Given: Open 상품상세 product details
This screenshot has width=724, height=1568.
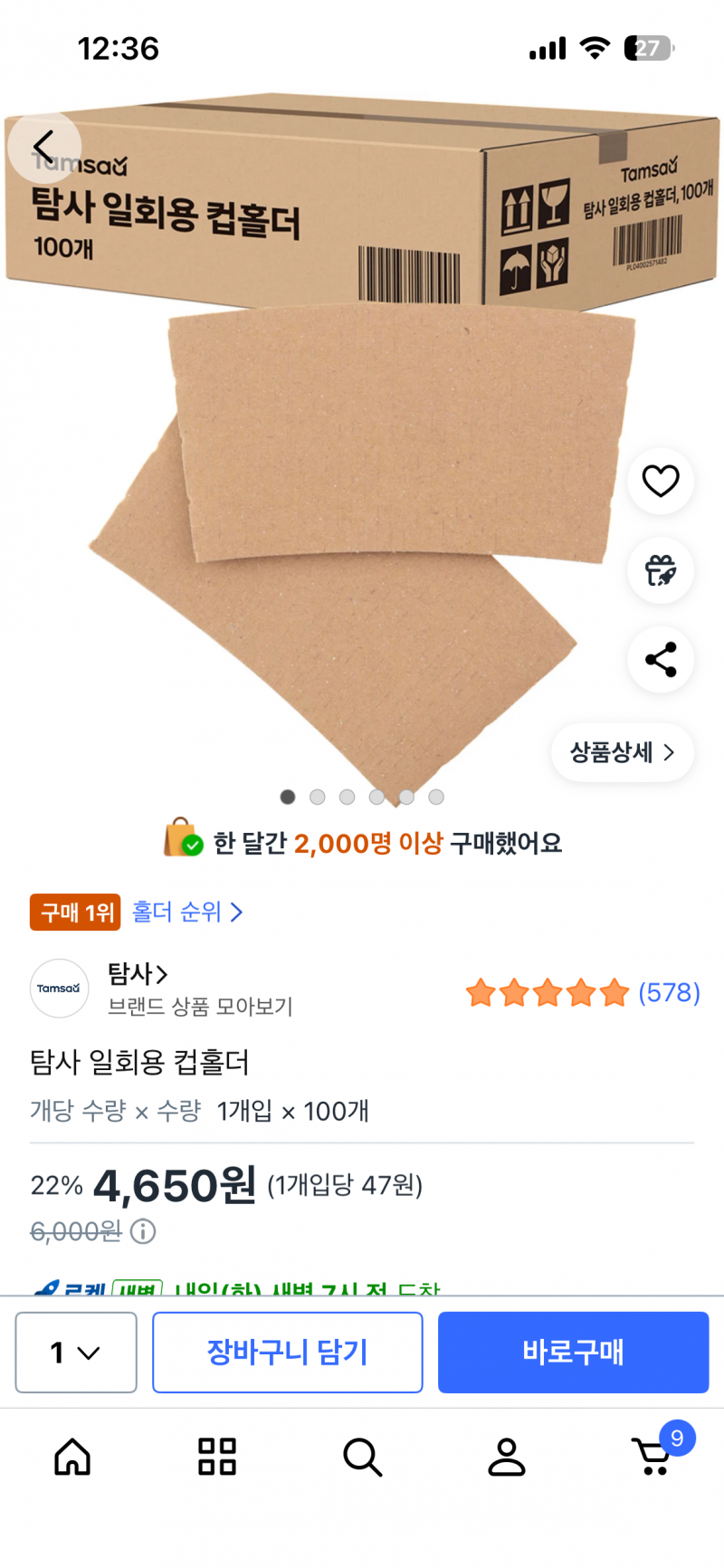Looking at the screenshot, I should (x=622, y=752).
